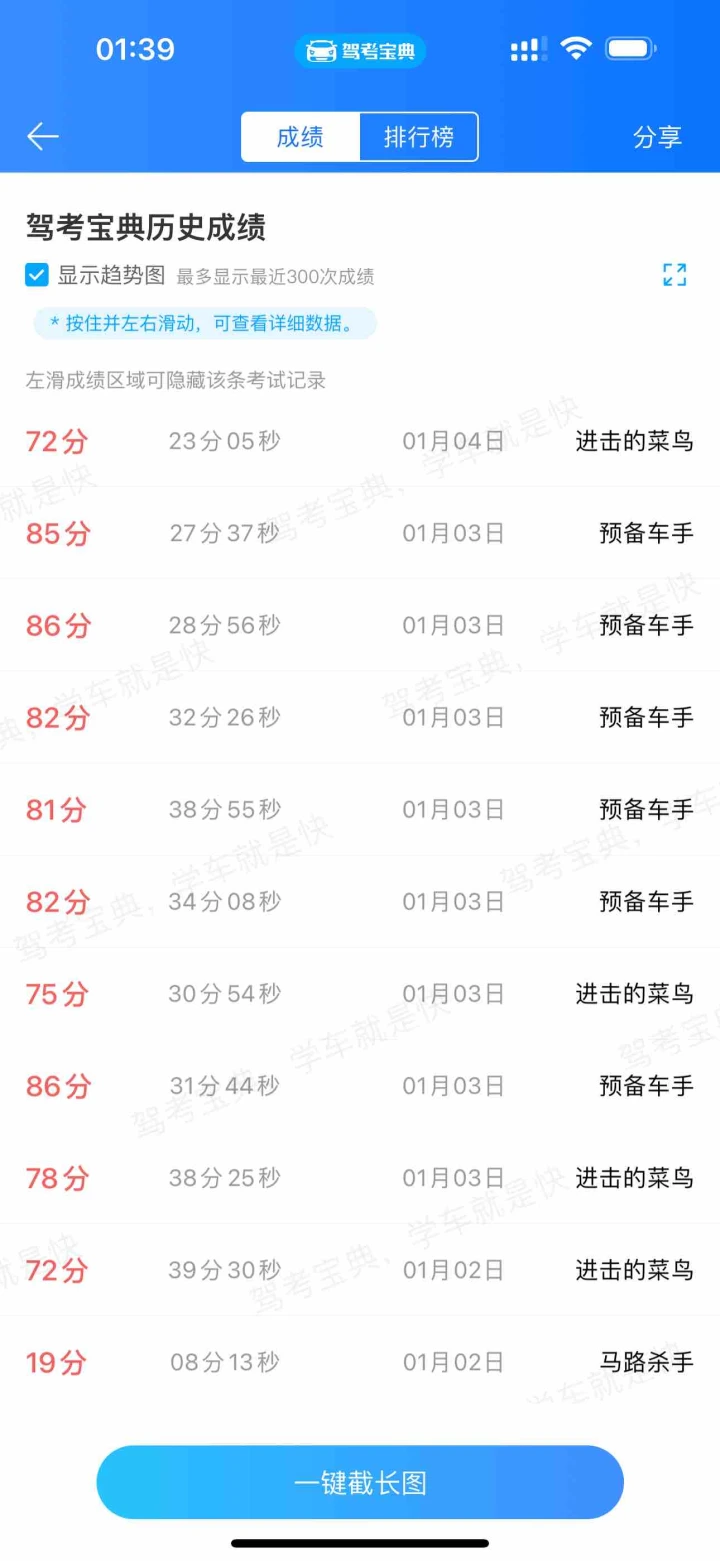720x1561 pixels.
Task: Expand history to fullscreen view
Action: point(675,275)
